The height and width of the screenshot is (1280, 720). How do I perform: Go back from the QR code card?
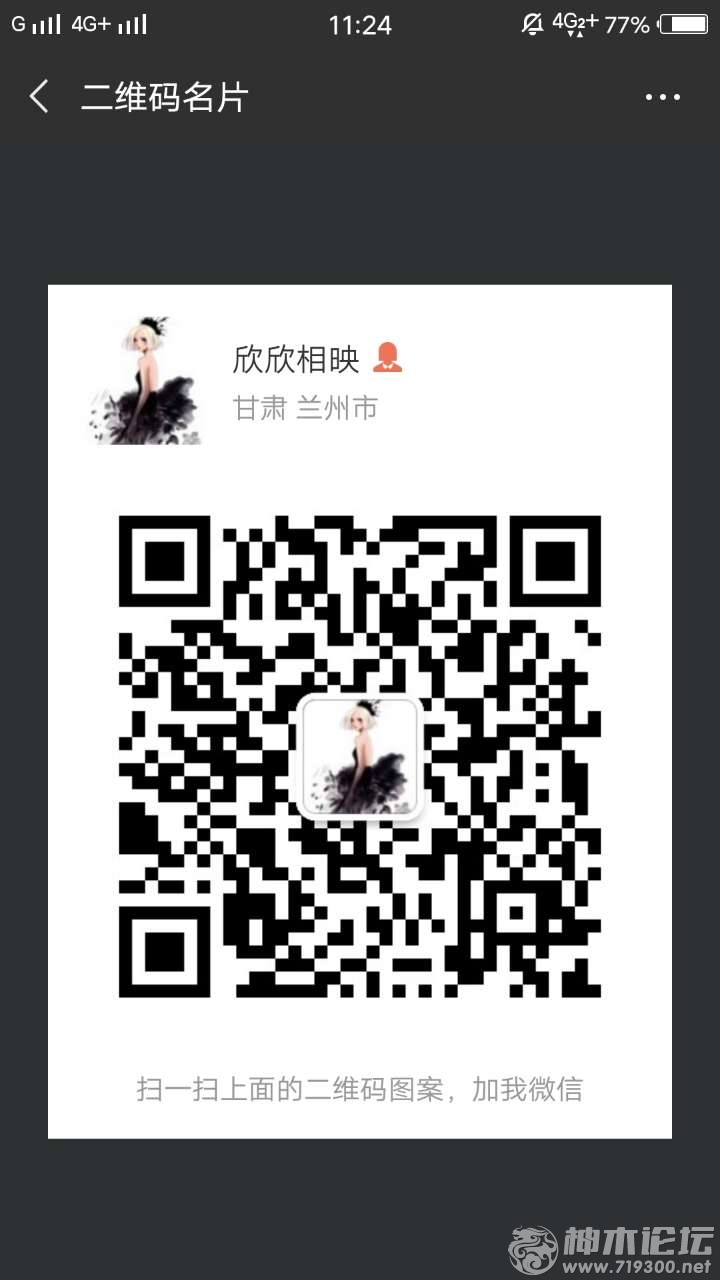tap(39, 97)
